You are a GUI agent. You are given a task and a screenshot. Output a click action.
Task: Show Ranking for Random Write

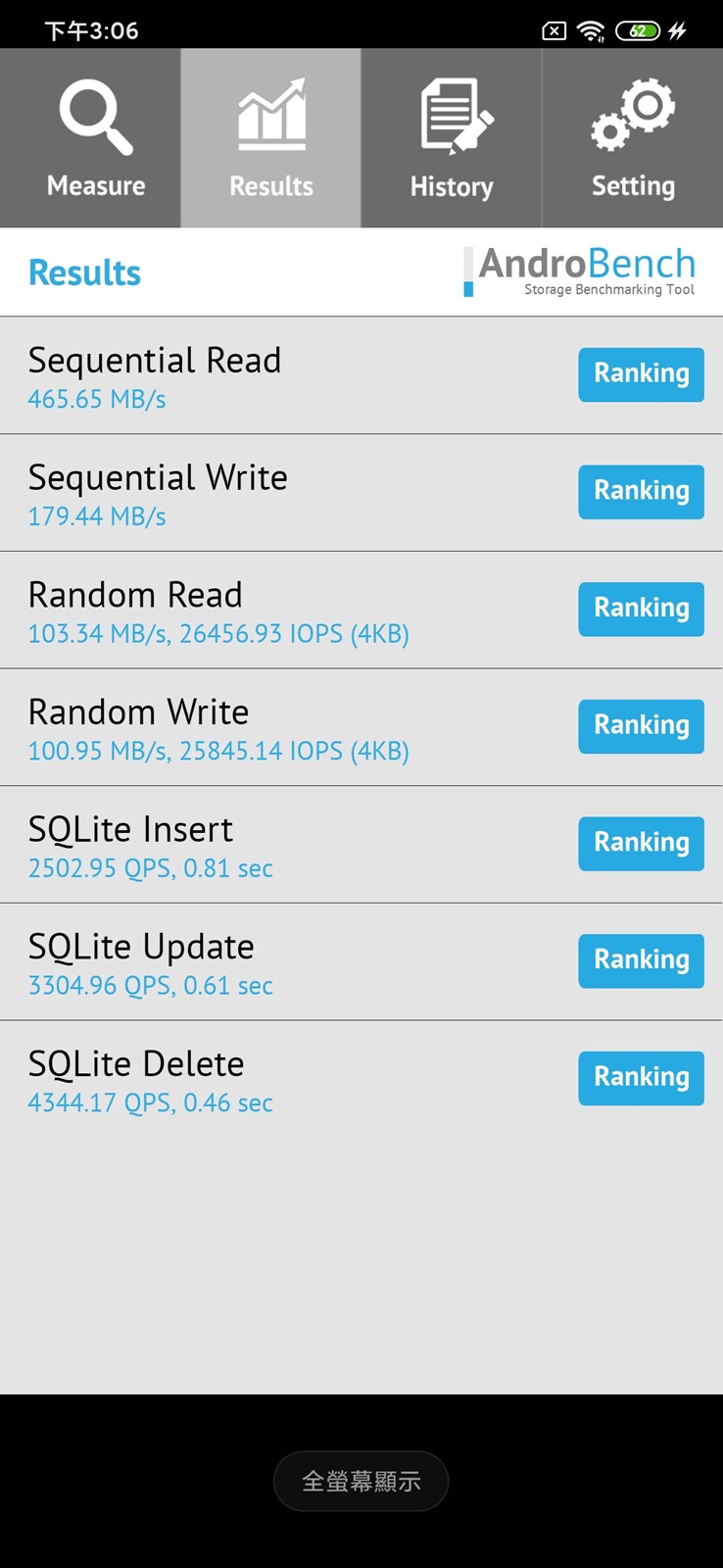641,726
